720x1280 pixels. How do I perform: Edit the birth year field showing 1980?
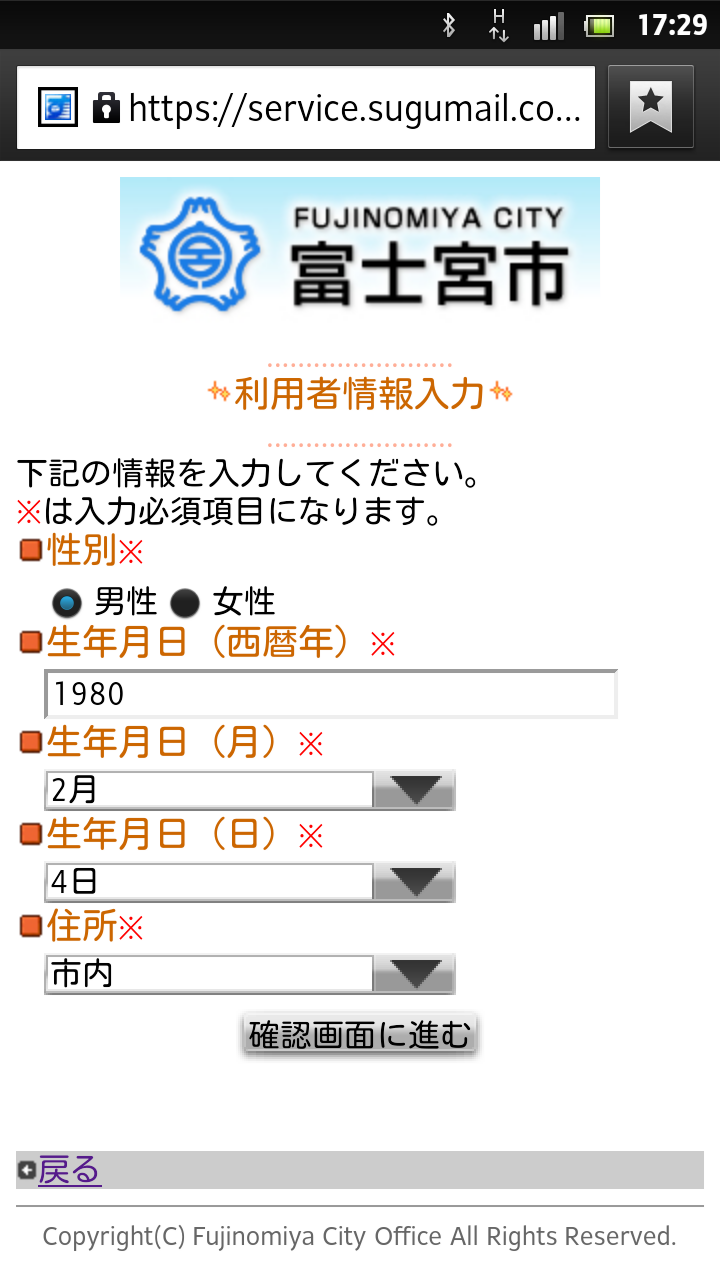tap(331, 694)
